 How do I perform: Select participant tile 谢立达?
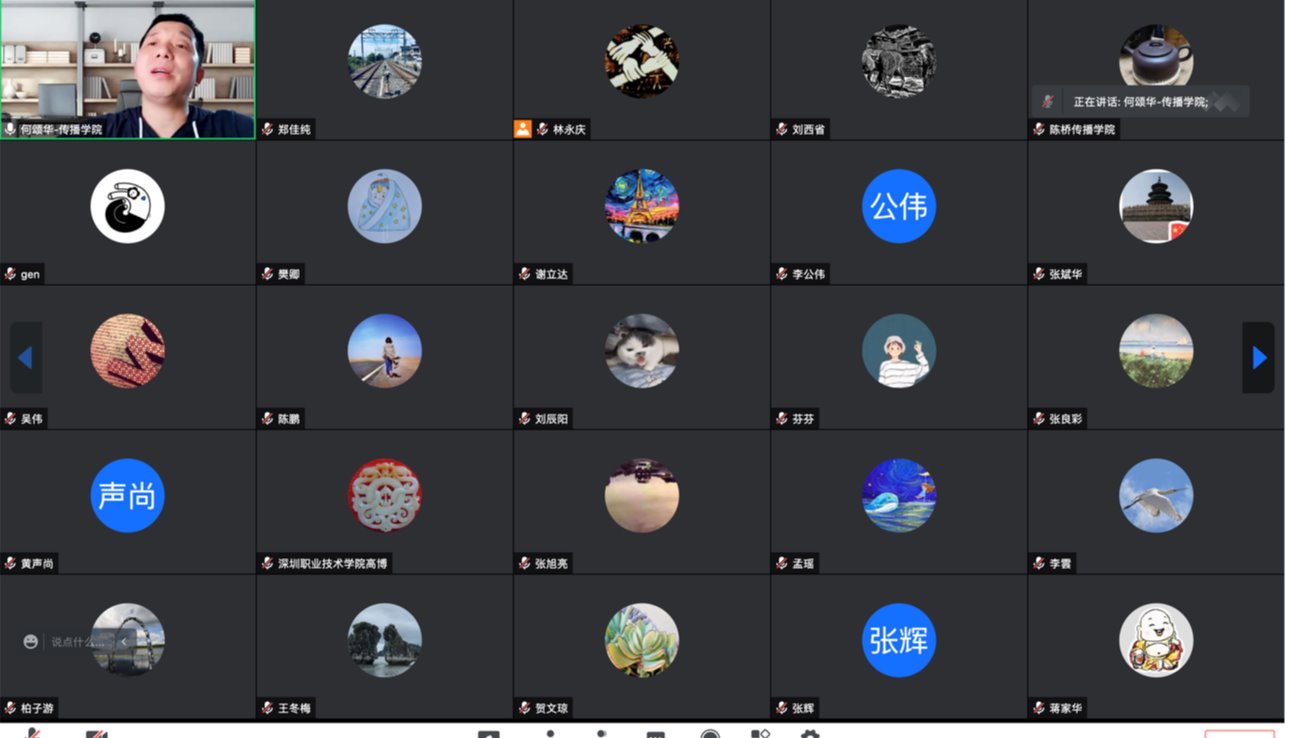pos(641,212)
